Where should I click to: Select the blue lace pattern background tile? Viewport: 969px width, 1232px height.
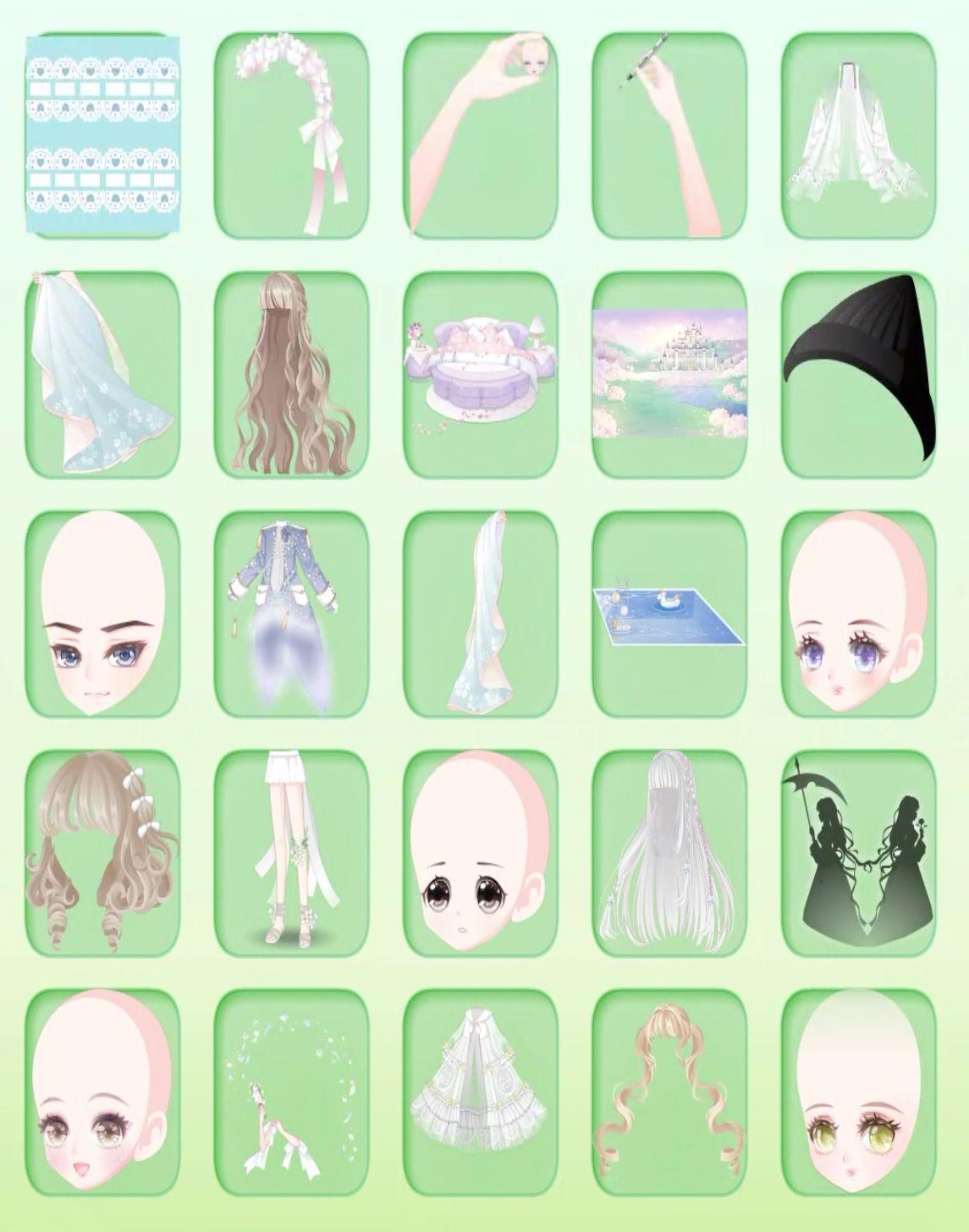[102, 135]
